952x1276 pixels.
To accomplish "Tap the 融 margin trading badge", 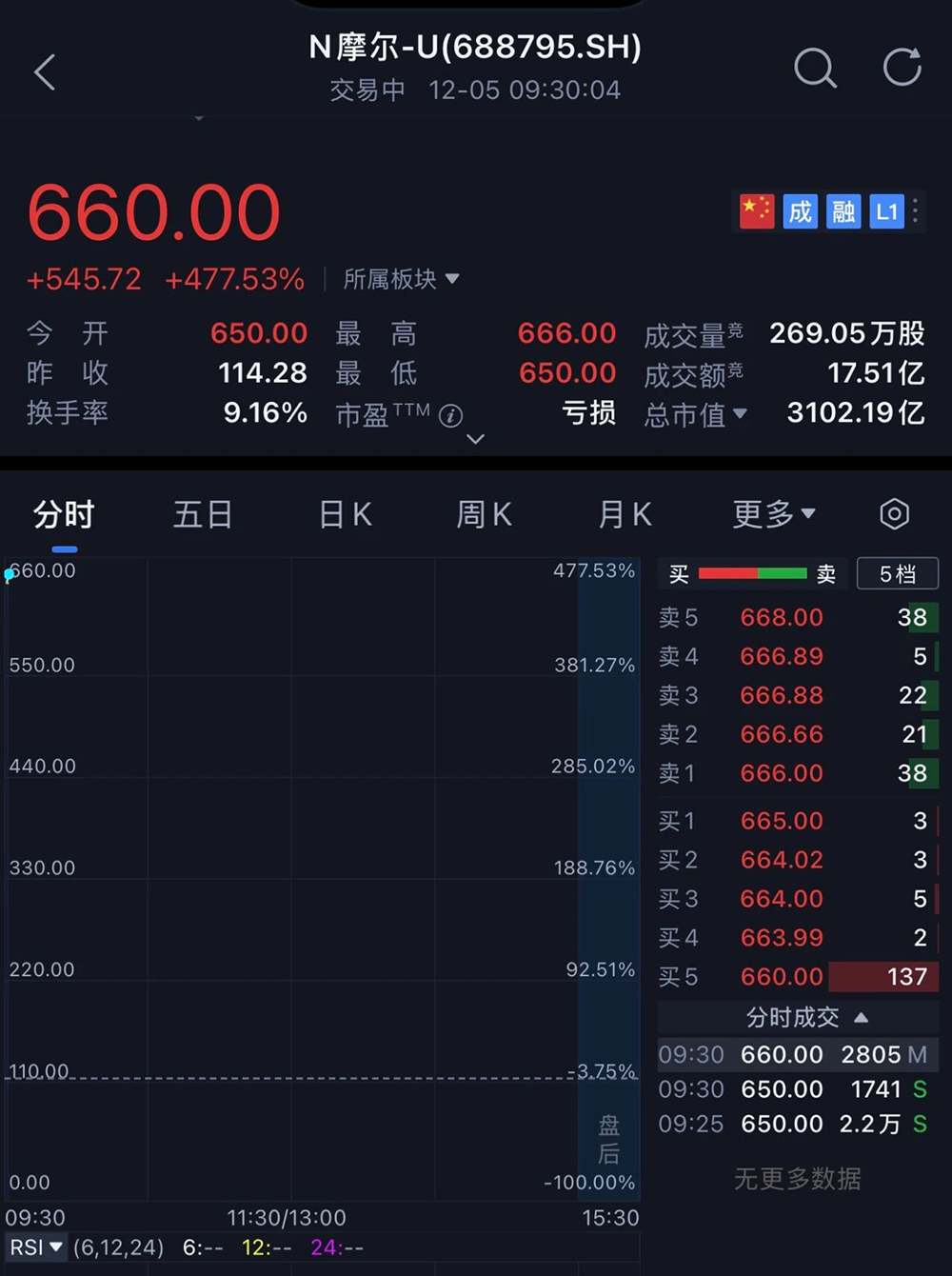I will click(843, 211).
